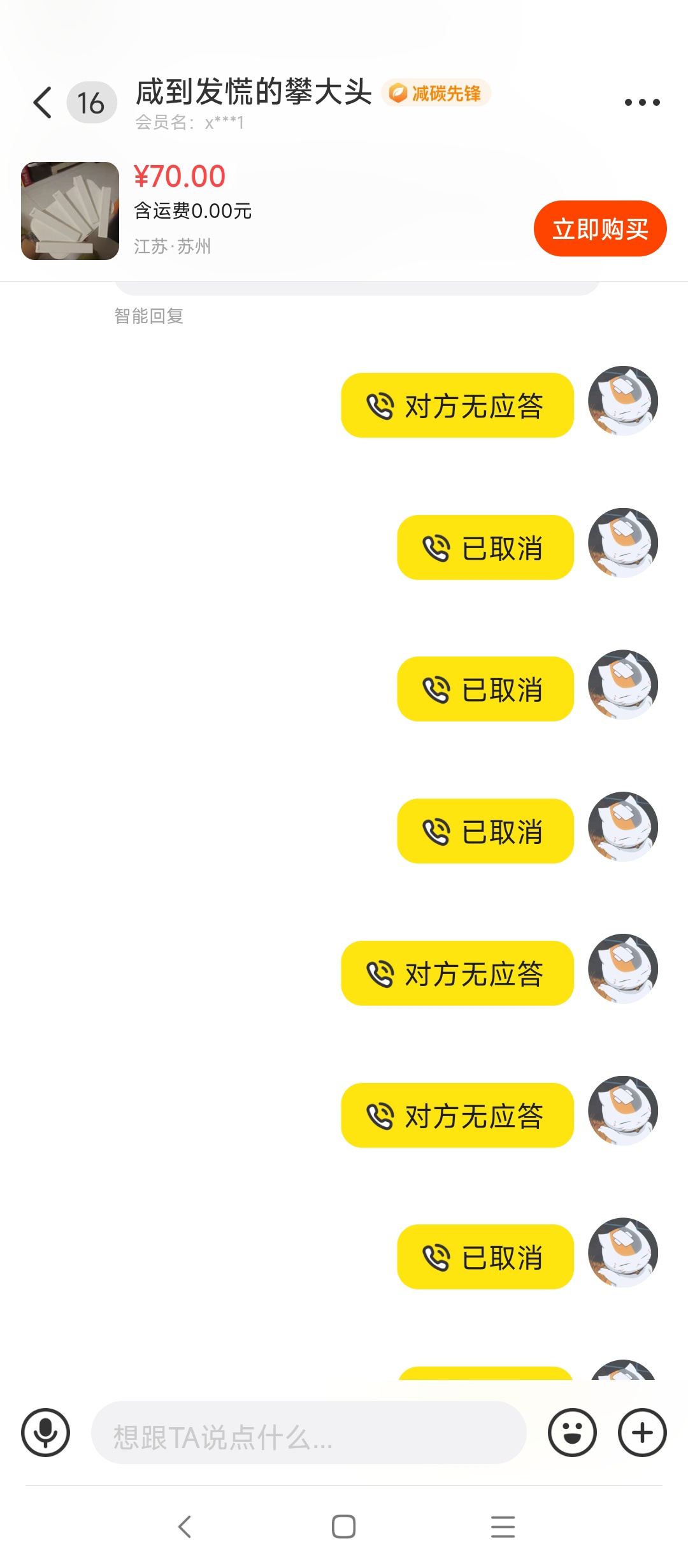This screenshot has height=1568, width=688.
Task: Tap the first 已取消 call bubble
Action: click(x=485, y=548)
